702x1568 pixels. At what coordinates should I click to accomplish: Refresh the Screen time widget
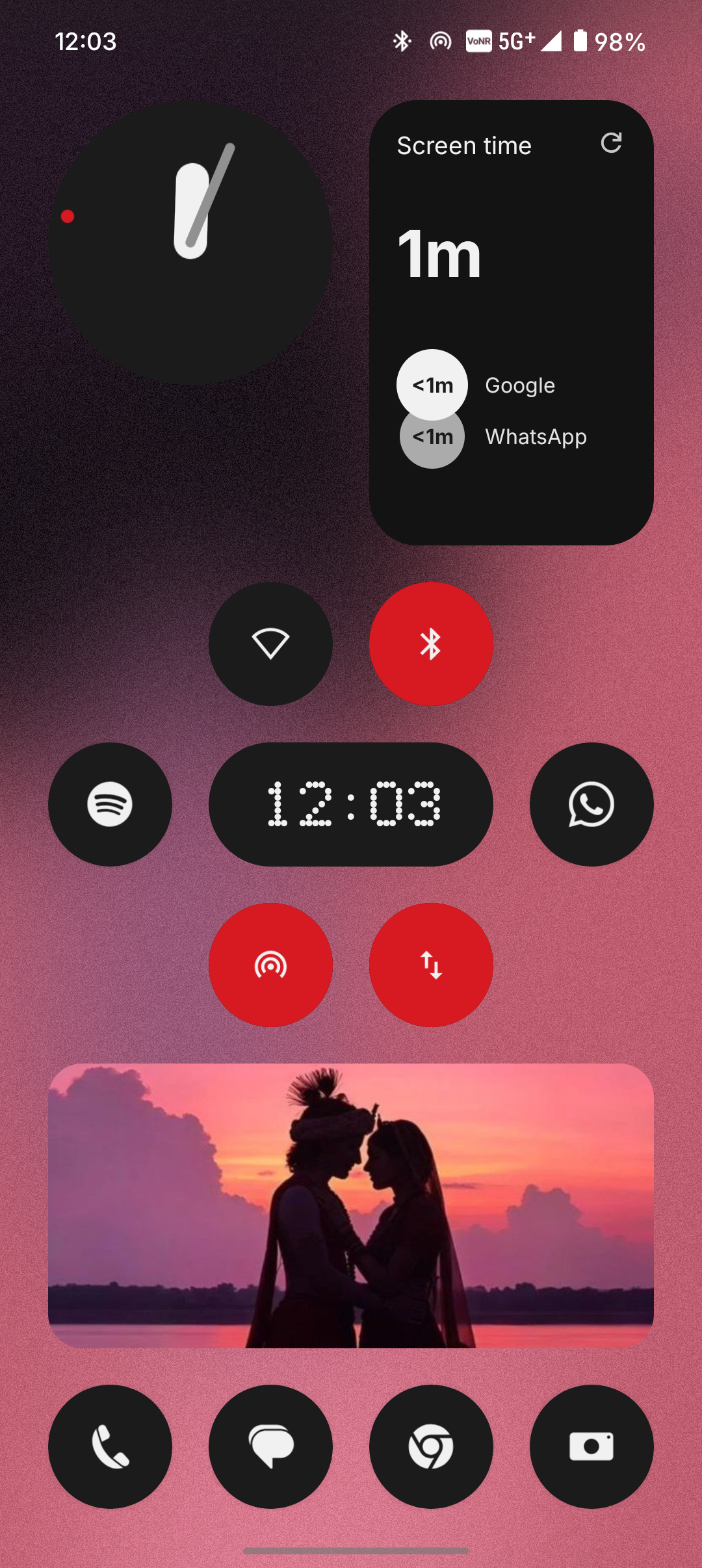611,143
